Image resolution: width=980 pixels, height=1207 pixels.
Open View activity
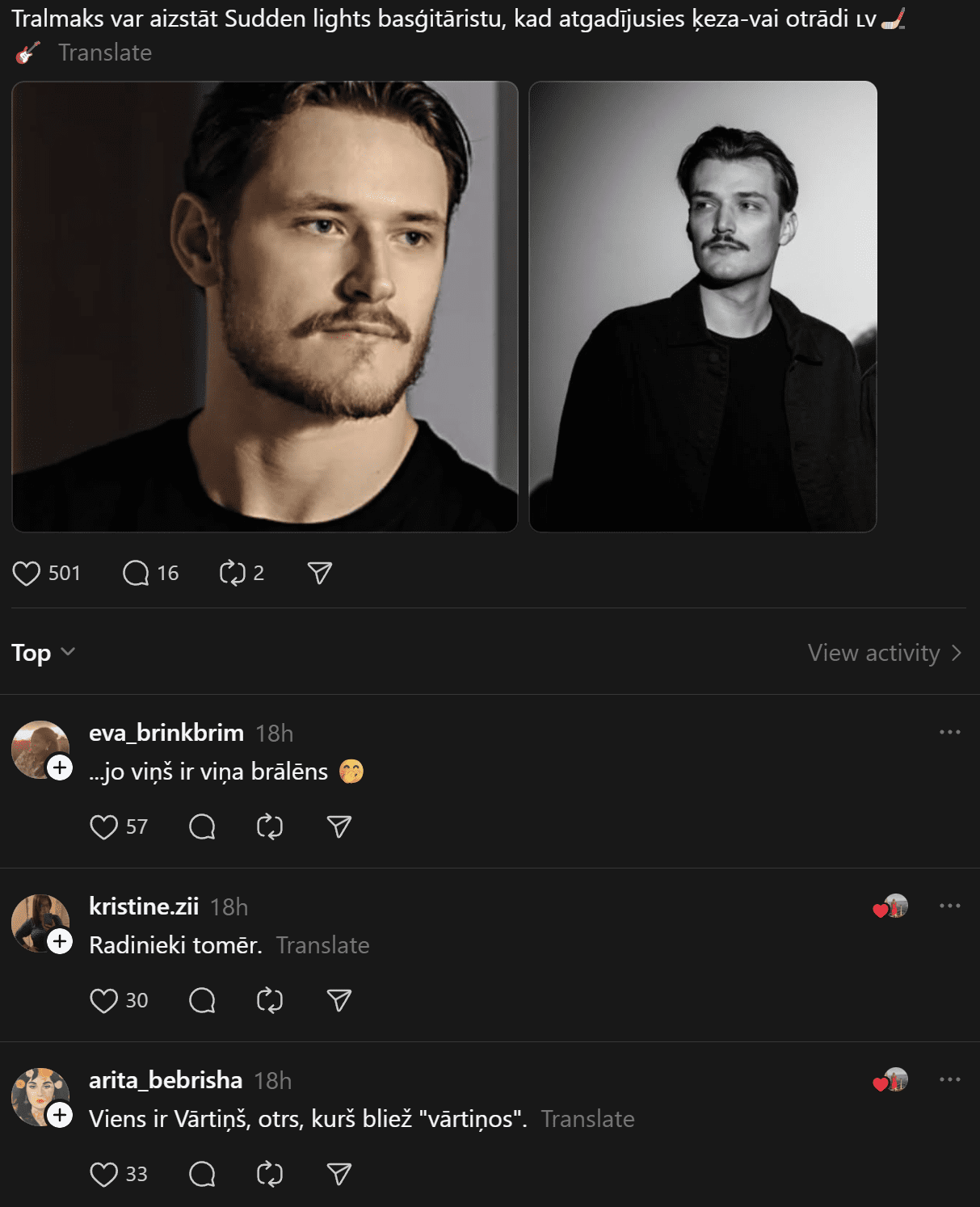click(x=884, y=652)
